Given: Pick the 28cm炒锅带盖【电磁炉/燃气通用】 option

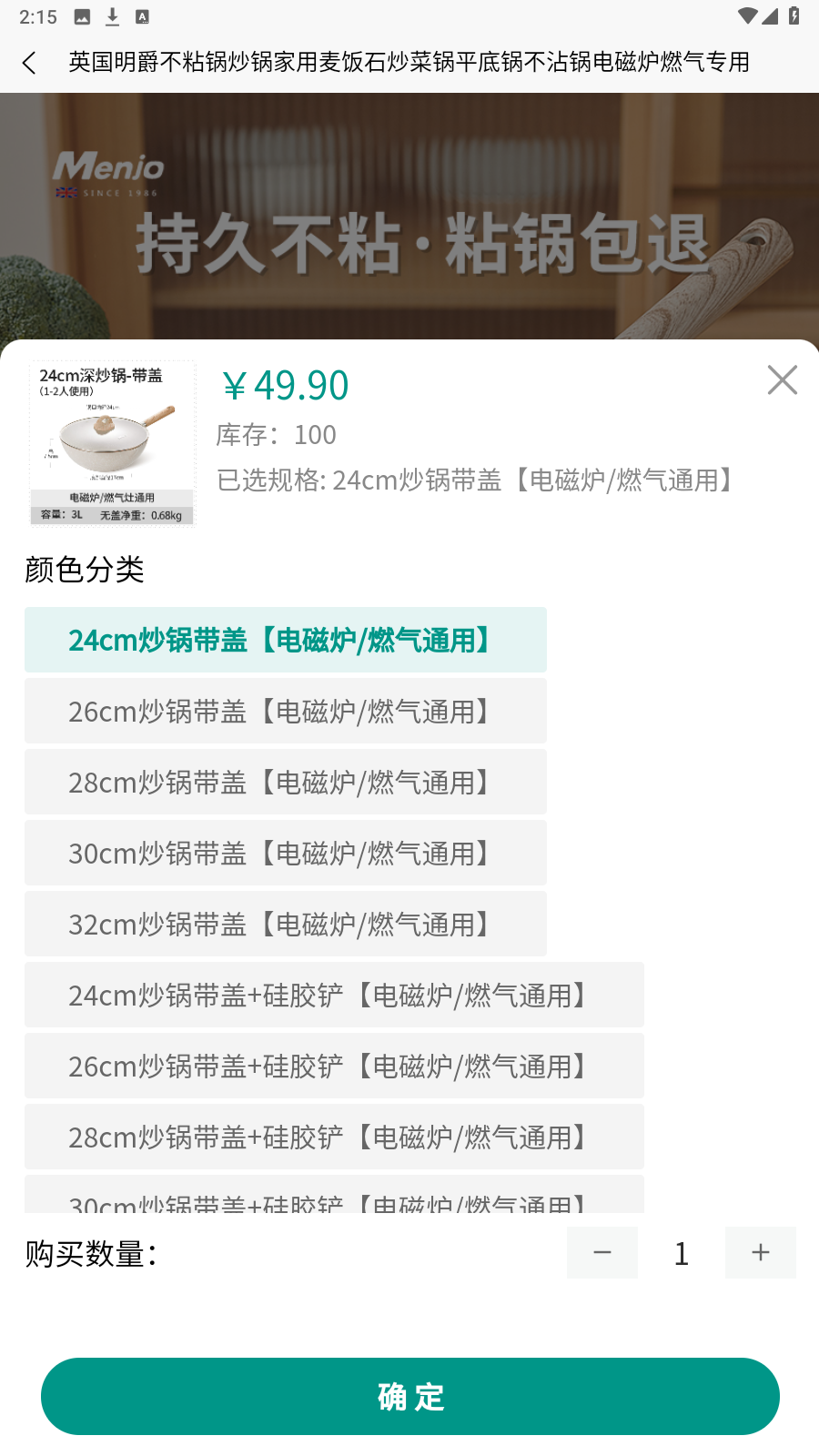Looking at the screenshot, I should coord(285,782).
